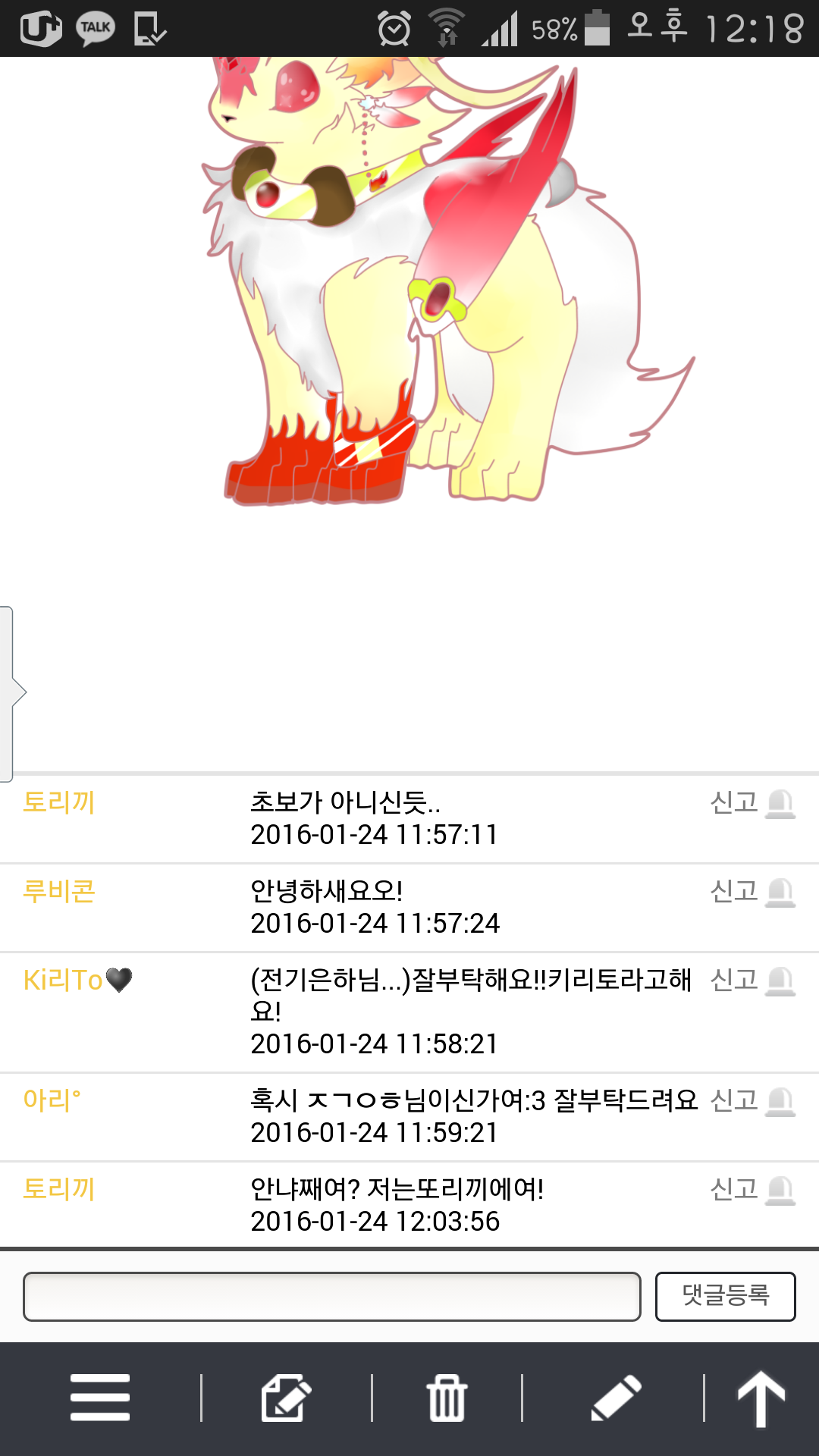Report 토리끼's 안냐쨰여 comment
The width and height of the screenshot is (819, 1456).
point(752,1190)
